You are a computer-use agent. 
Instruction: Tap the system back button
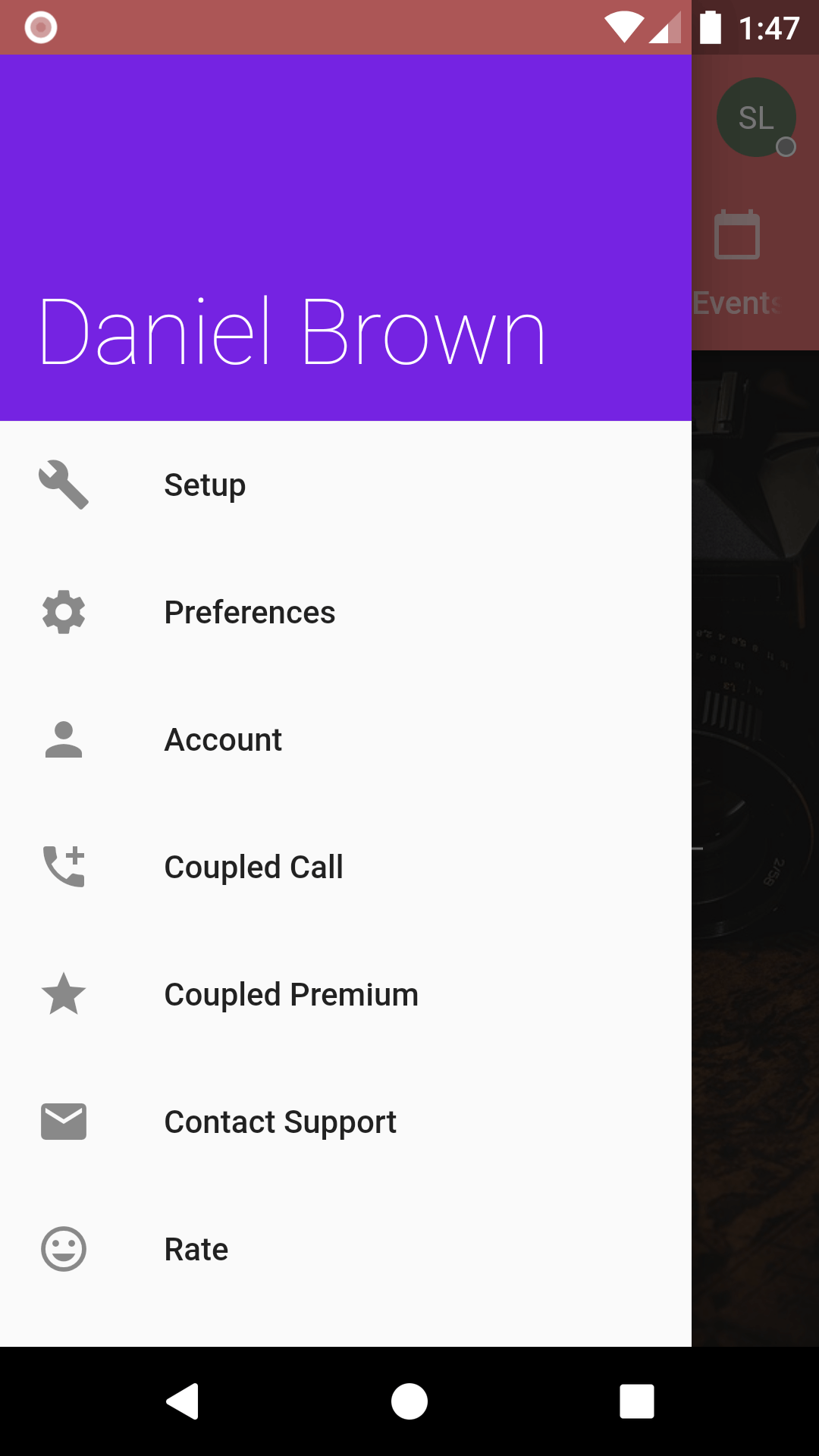coord(182,1401)
